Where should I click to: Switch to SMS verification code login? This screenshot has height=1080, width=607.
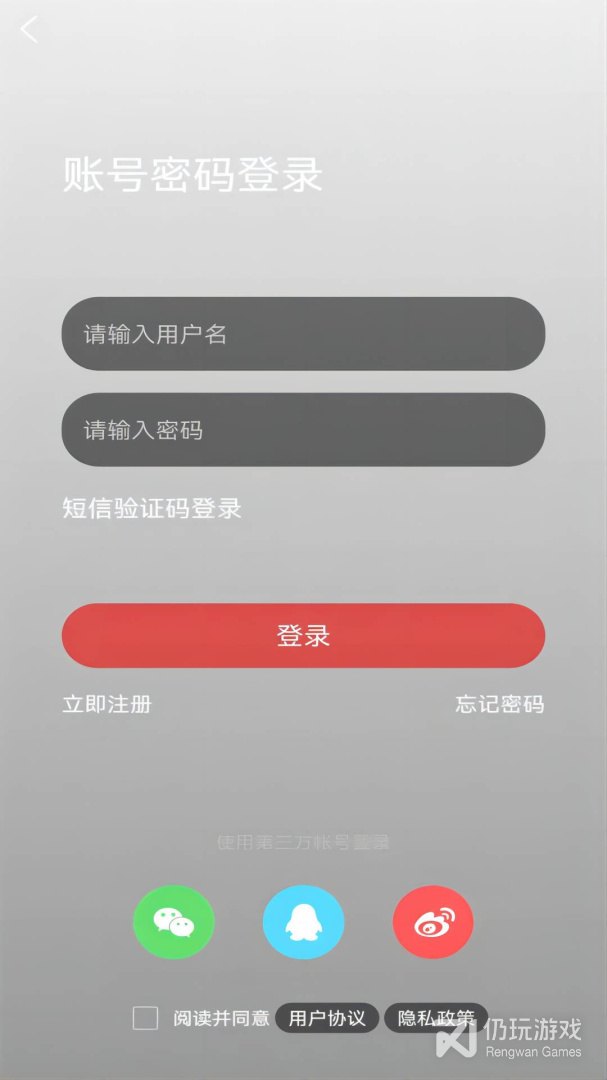[152, 508]
